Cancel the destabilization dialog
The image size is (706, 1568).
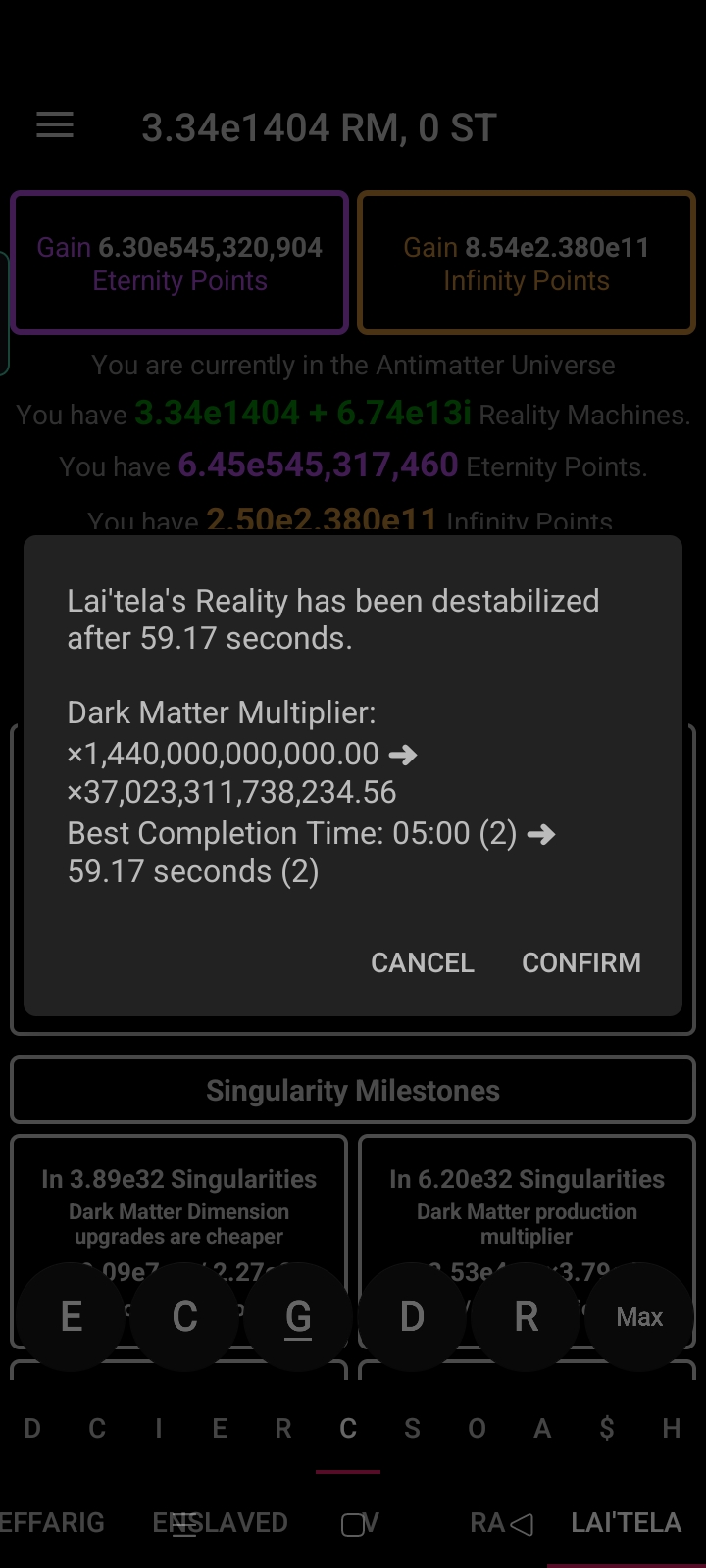tap(422, 962)
